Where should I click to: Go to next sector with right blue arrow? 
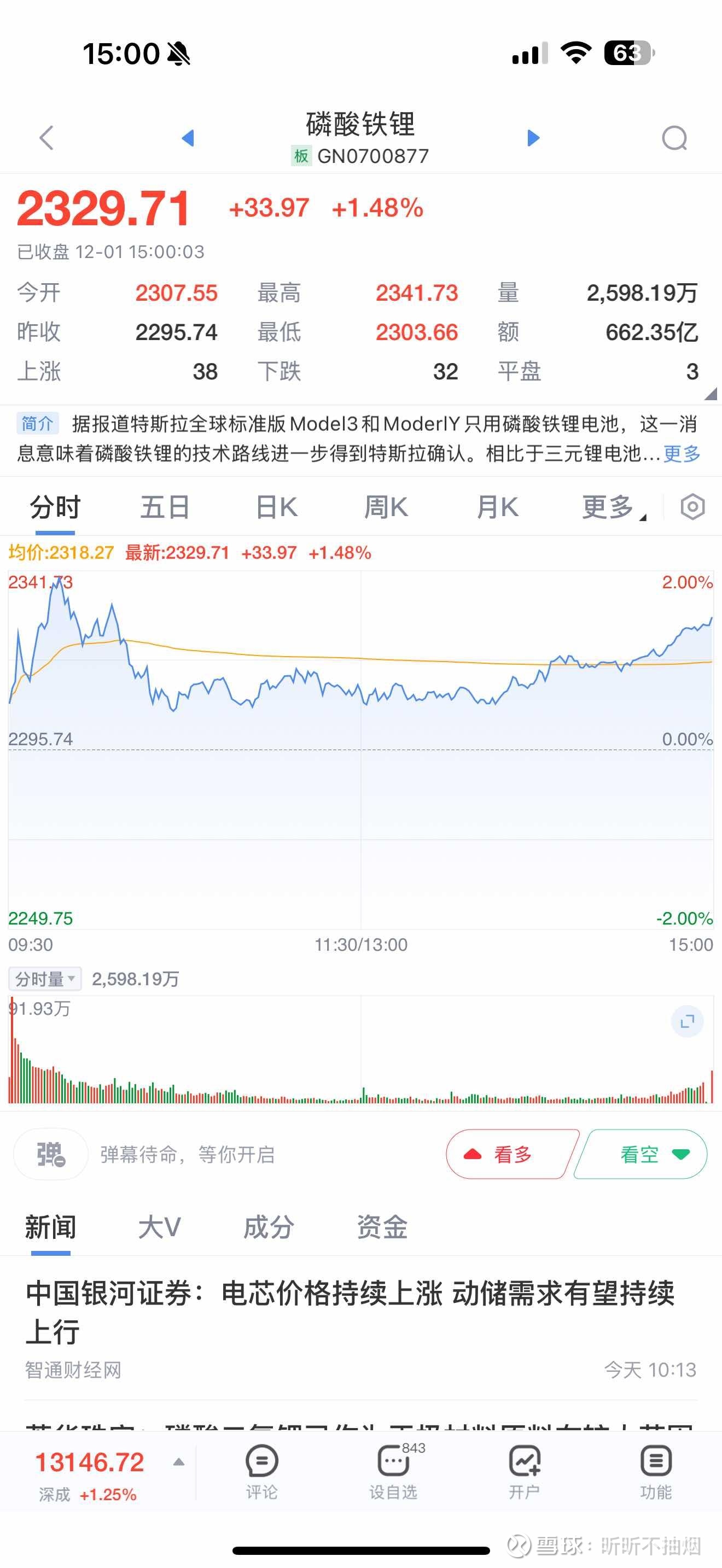[x=532, y=138]
